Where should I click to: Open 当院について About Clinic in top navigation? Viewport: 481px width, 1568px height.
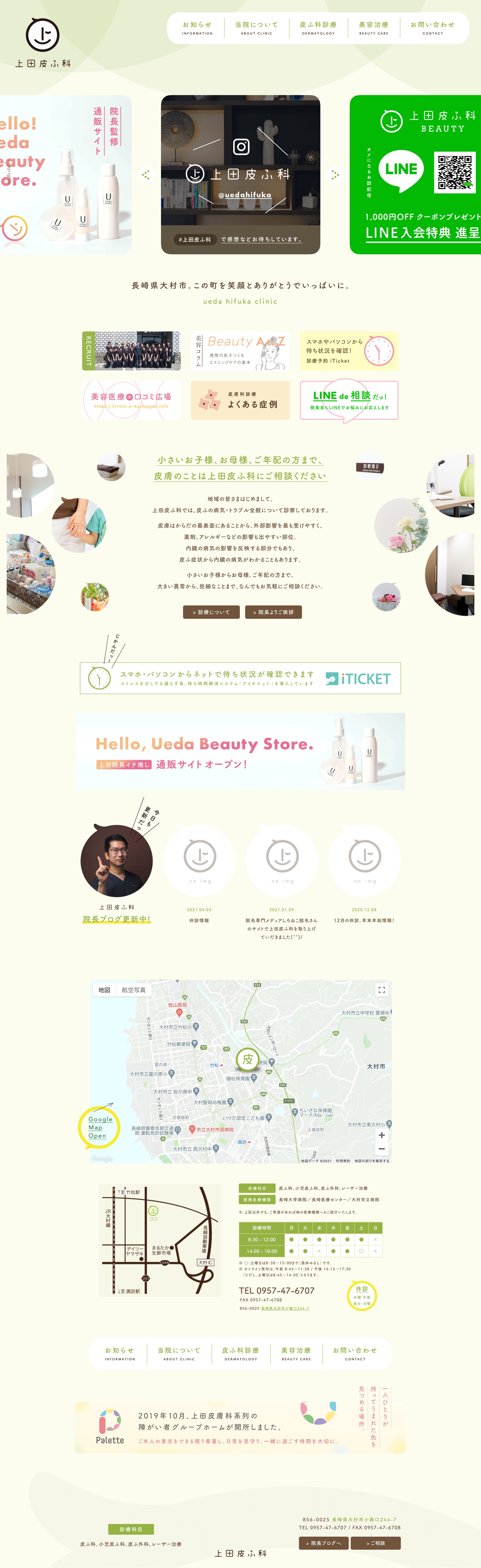256,28
